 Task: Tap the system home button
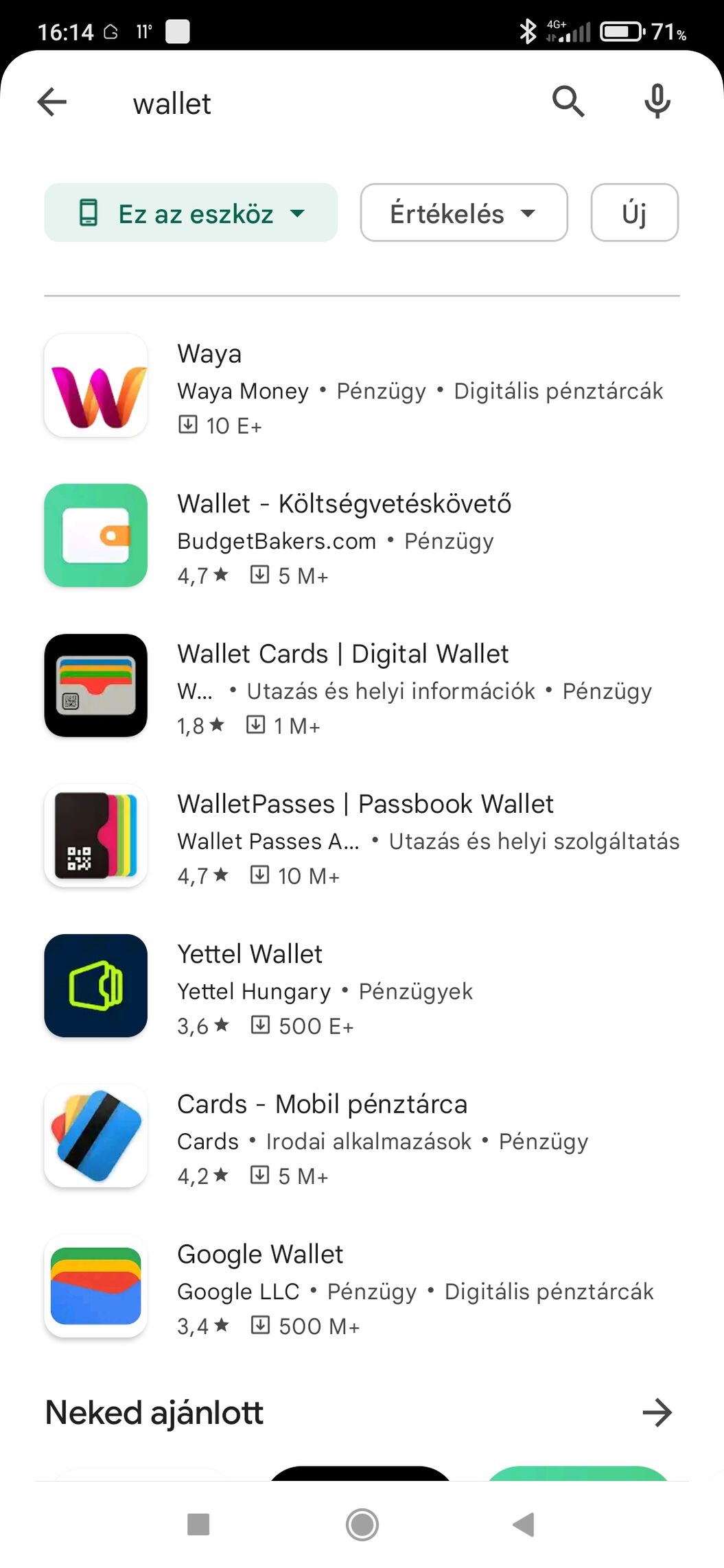coord(362,1524)
